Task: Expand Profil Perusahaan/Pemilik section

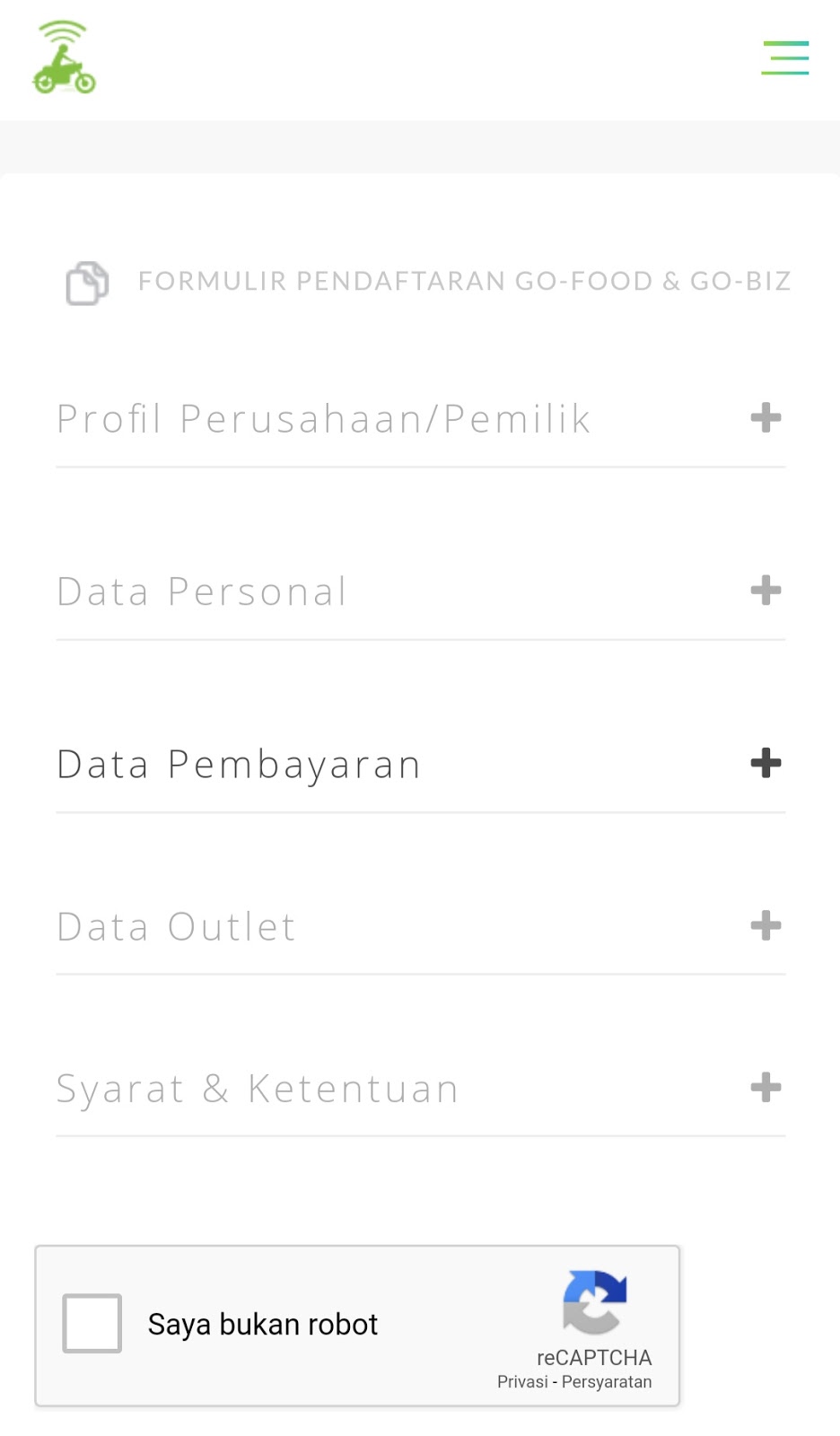Action: (765, 417)
